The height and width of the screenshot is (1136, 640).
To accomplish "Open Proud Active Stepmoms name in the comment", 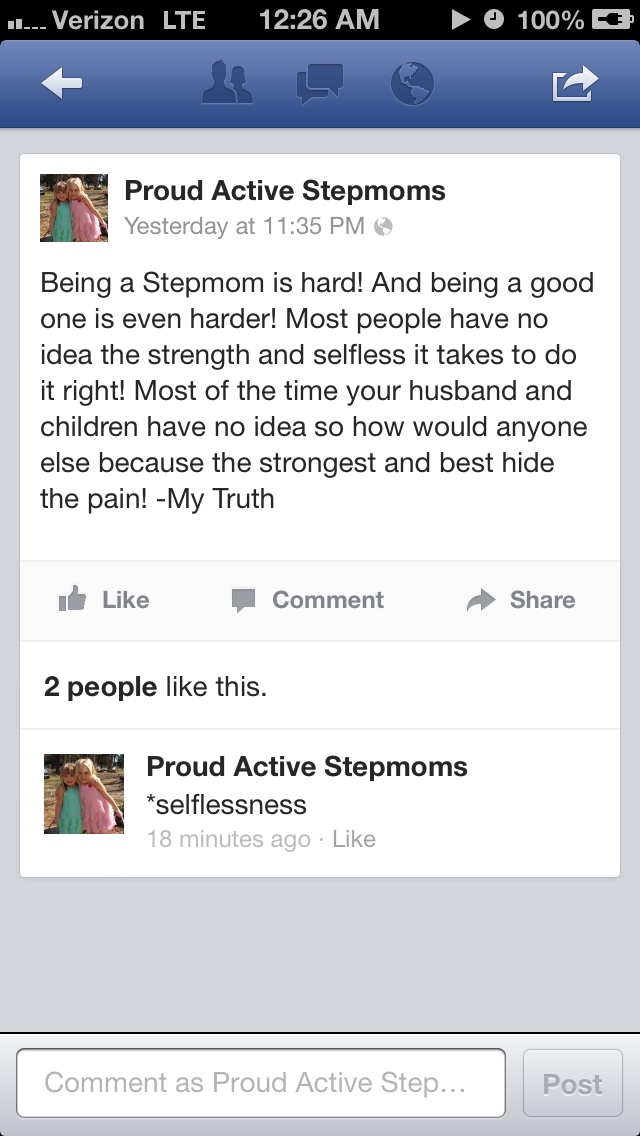I will click(x=307, y=767).
